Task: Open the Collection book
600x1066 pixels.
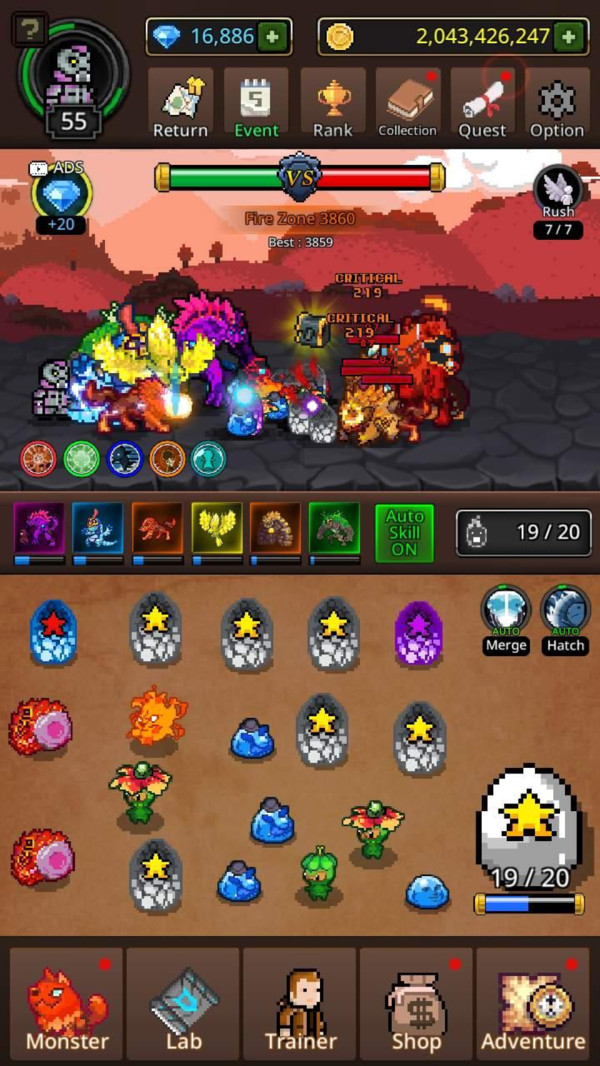Action: point(407,103)
